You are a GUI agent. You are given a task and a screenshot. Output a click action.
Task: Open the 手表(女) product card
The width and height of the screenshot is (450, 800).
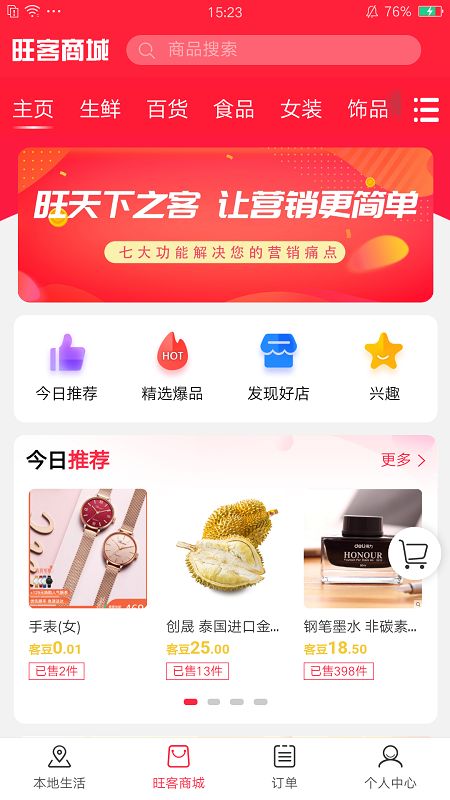tap(88, 584)
